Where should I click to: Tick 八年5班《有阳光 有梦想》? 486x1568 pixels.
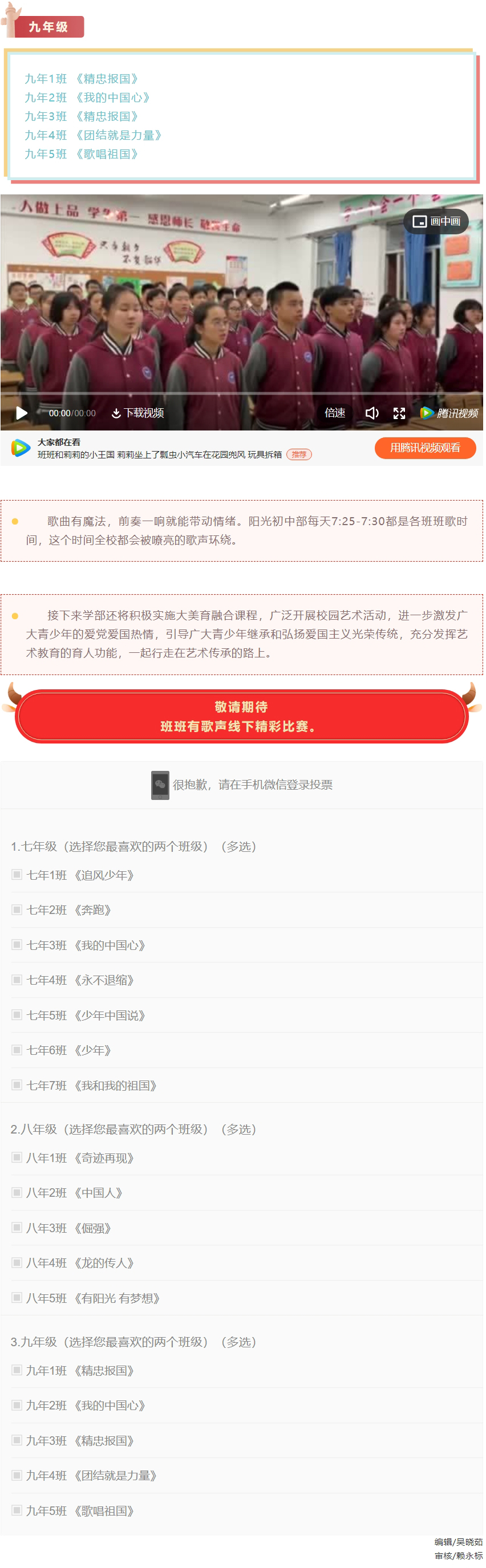[17, 1297]
